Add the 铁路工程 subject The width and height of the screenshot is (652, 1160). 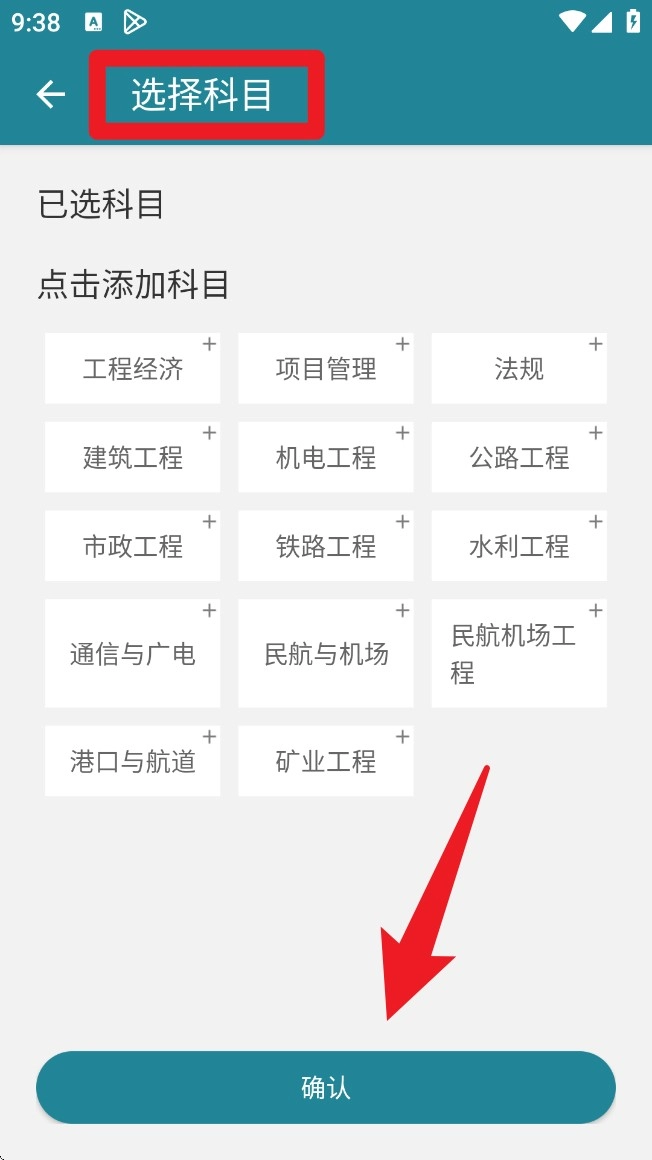point(325,546)
